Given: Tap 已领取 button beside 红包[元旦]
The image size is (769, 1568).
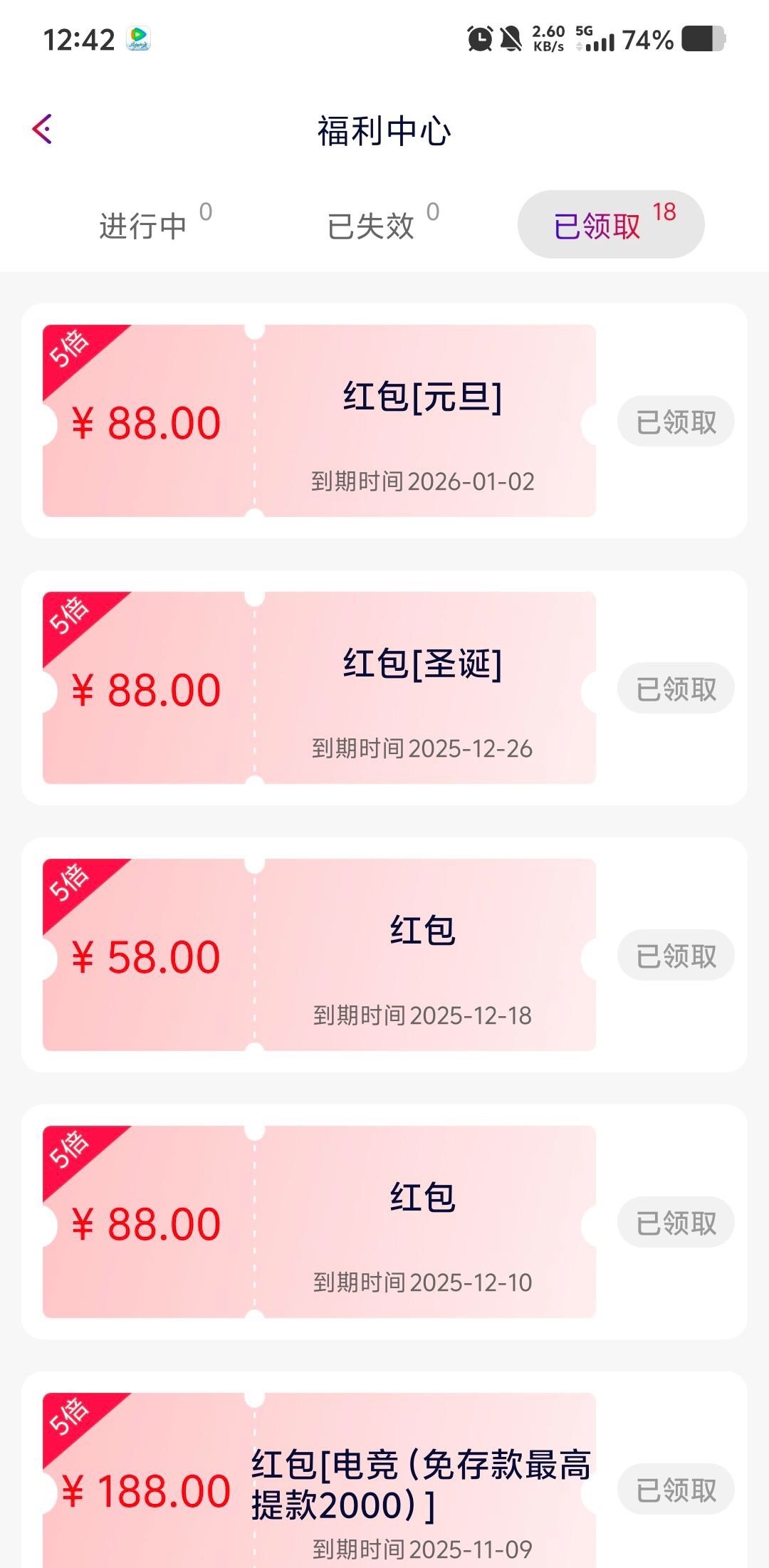Looking at the screenshot, I should [676, 422].
